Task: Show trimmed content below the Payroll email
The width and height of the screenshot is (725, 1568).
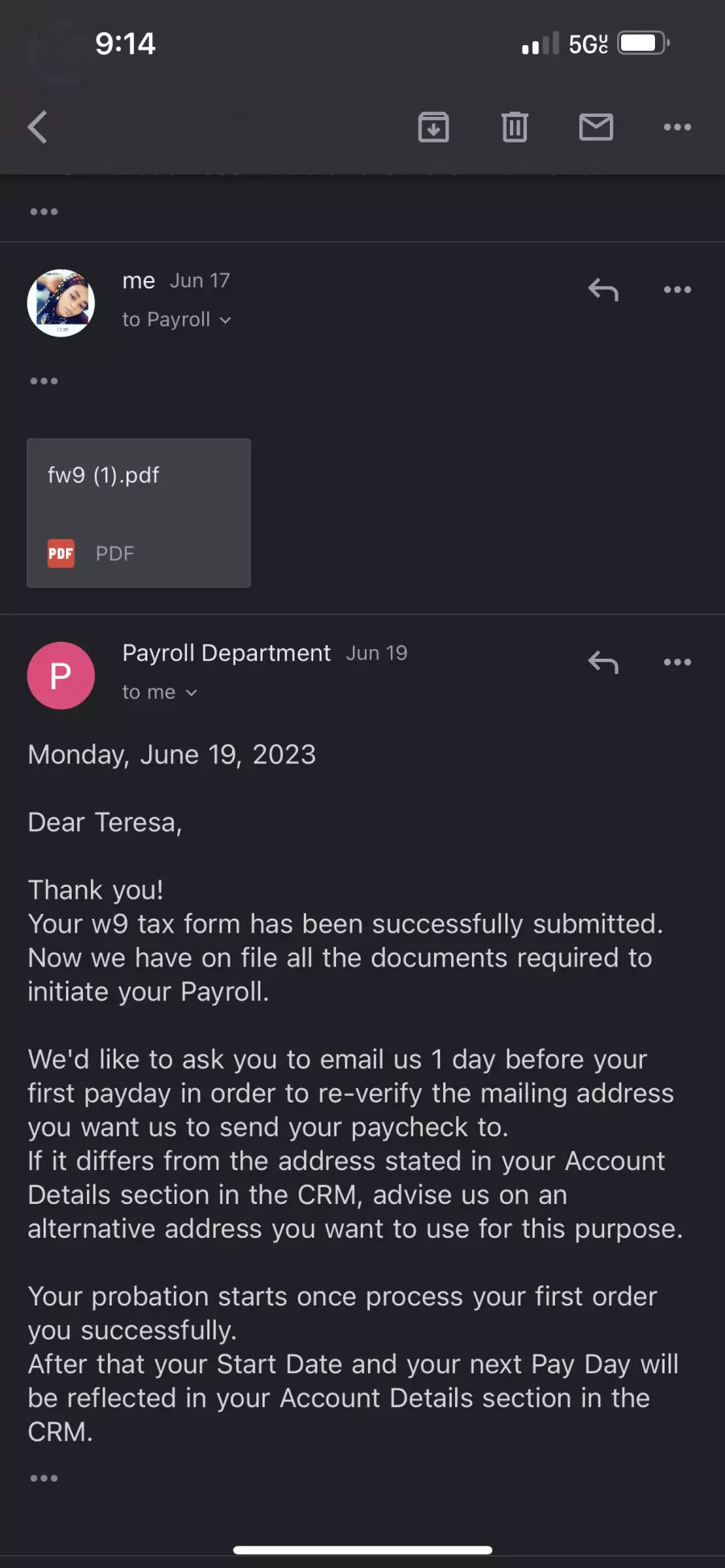Action: 43,1479
